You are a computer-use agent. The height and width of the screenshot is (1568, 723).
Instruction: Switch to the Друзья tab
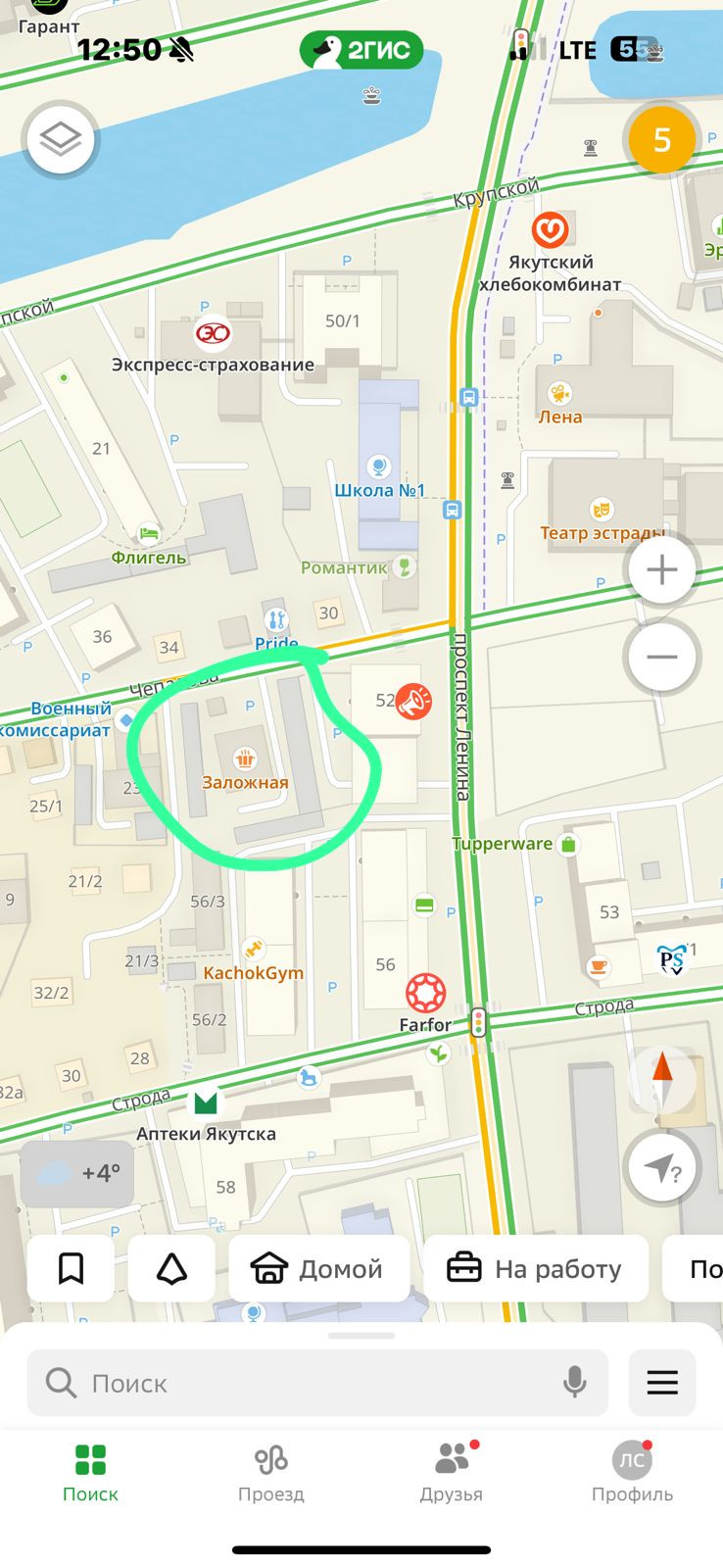(452, 1473)
